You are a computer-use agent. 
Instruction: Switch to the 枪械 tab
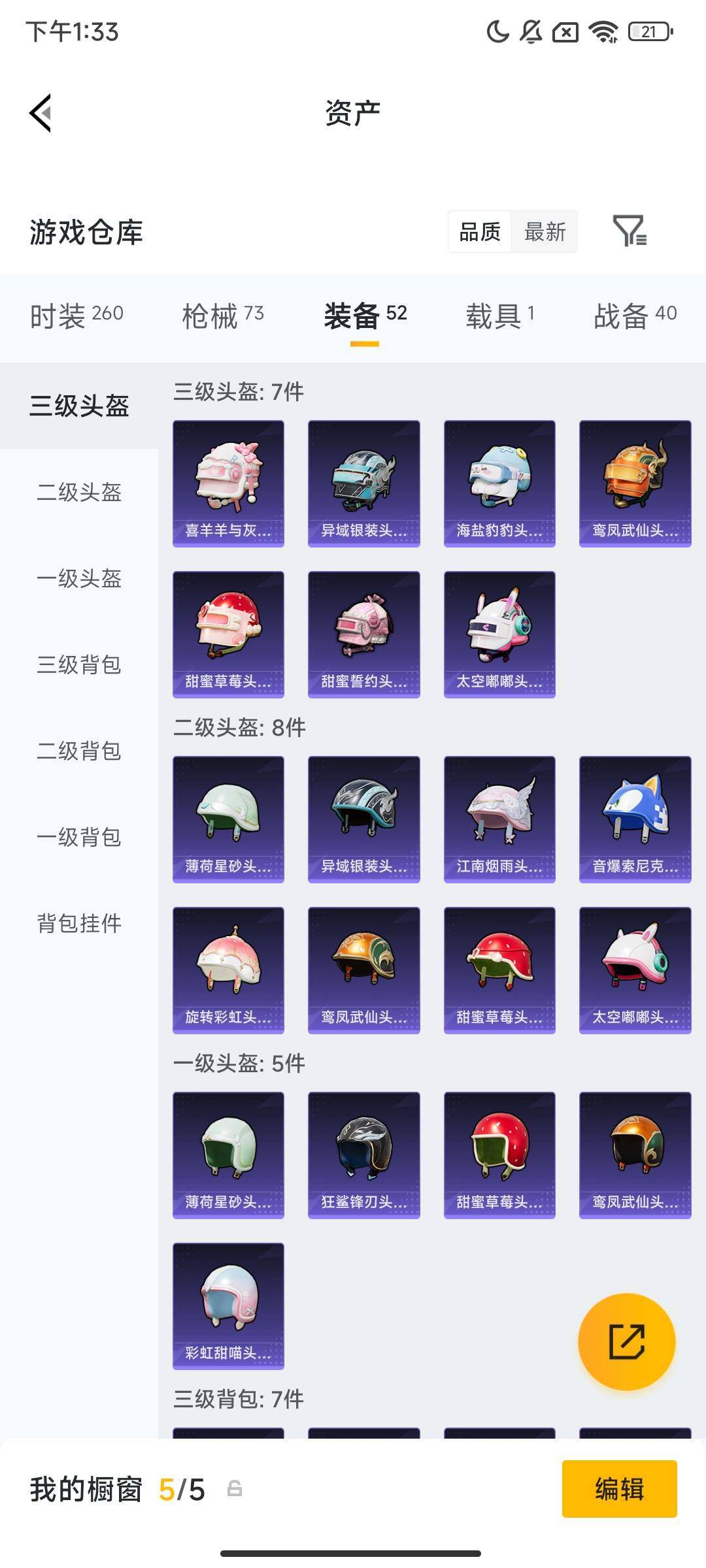(x=223, y=316)
